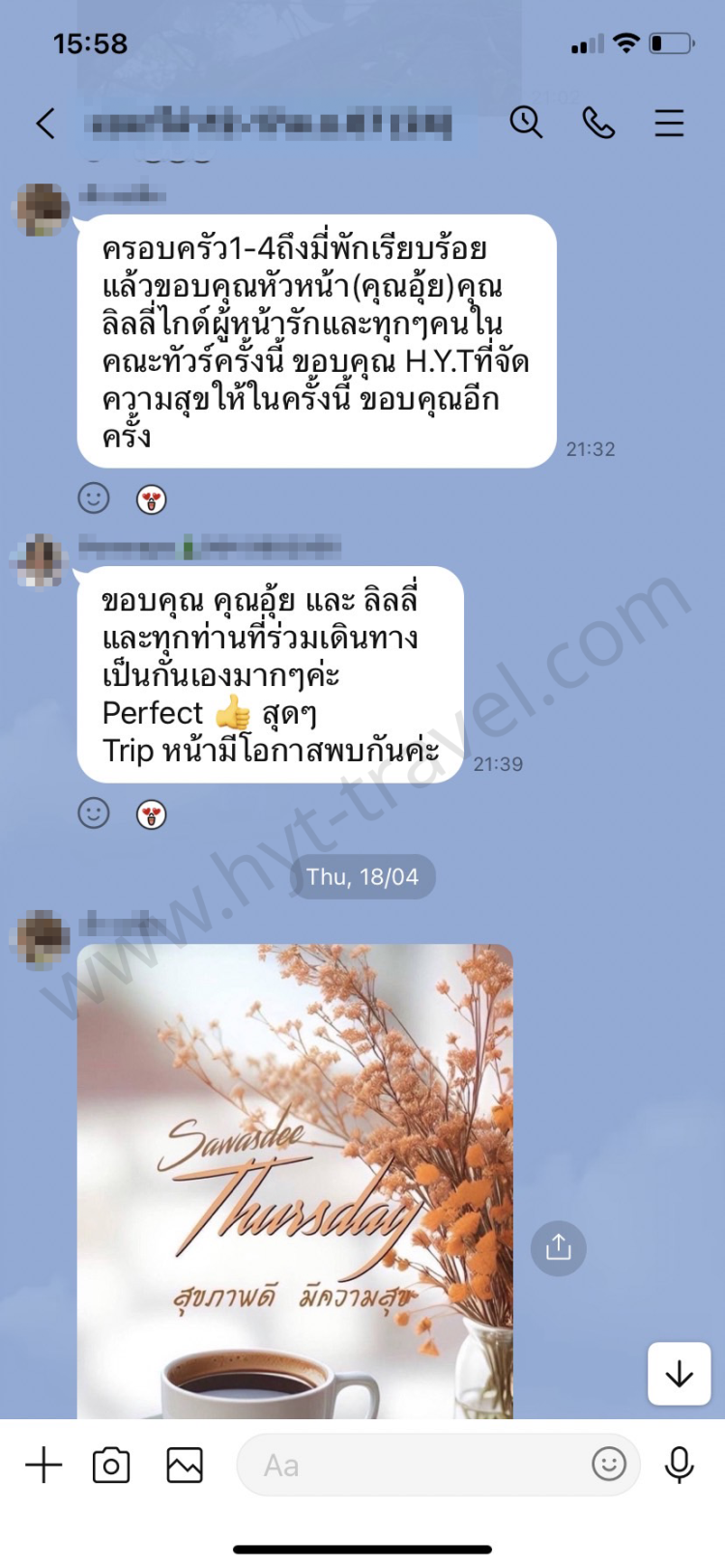Image resolution: width=725 pixels, height=1568 pixels.
Task: Share the Sawasdee Thursday image
Action: pos(558,1248)
